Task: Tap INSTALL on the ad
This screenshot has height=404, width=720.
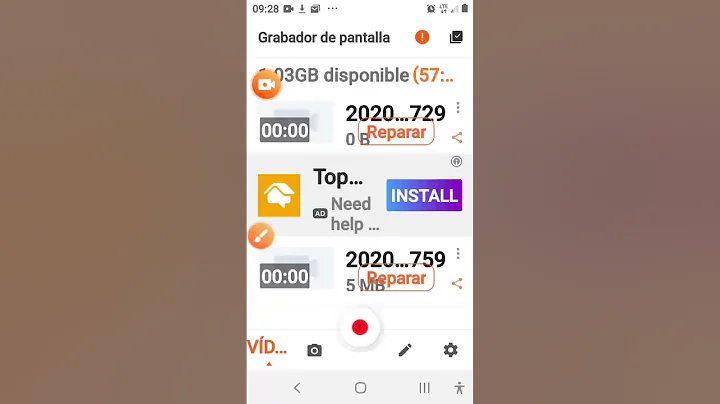Action: point(424,196)
